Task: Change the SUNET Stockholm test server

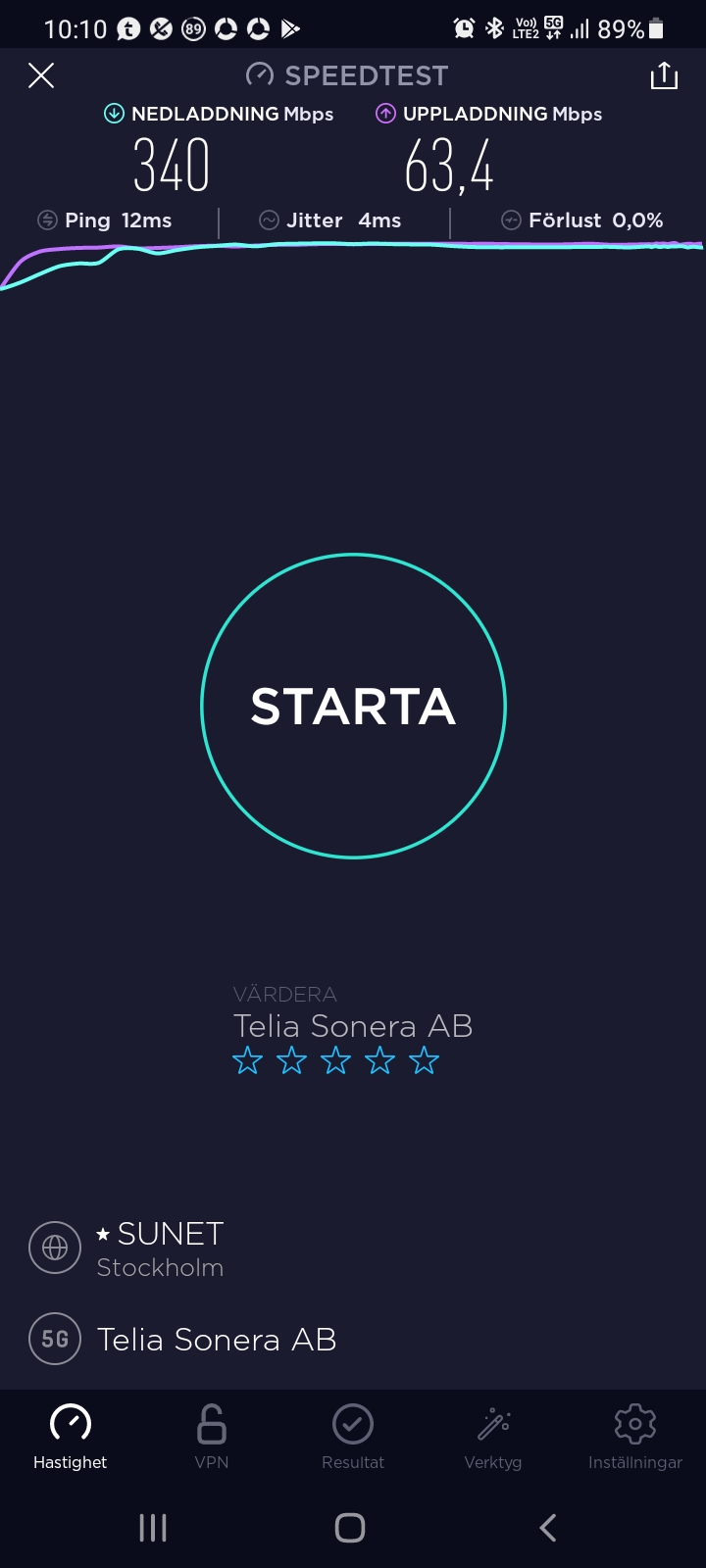Action: pos(160,1249)
